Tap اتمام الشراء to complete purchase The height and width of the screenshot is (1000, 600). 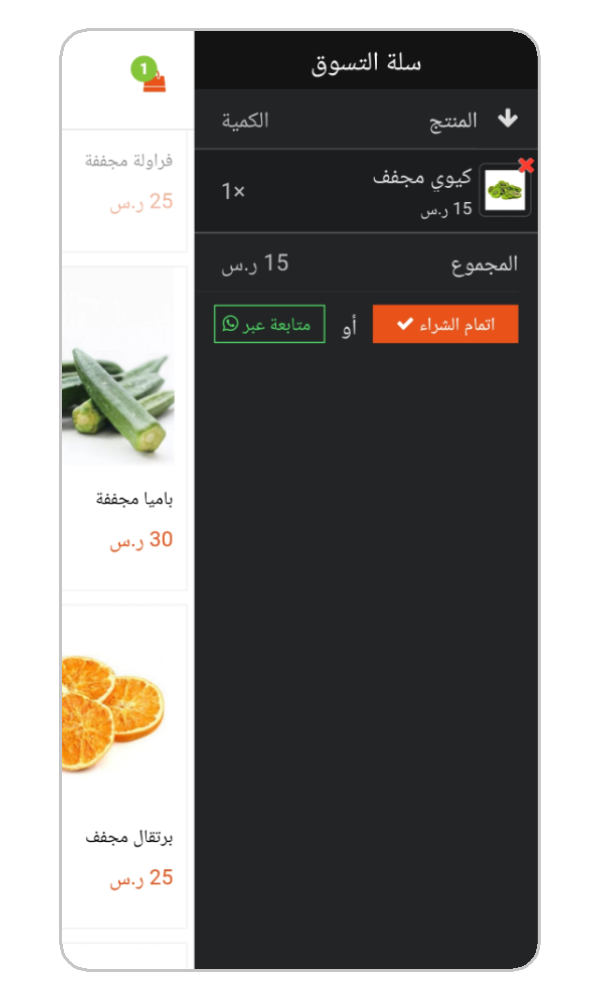tap(445, 324)
